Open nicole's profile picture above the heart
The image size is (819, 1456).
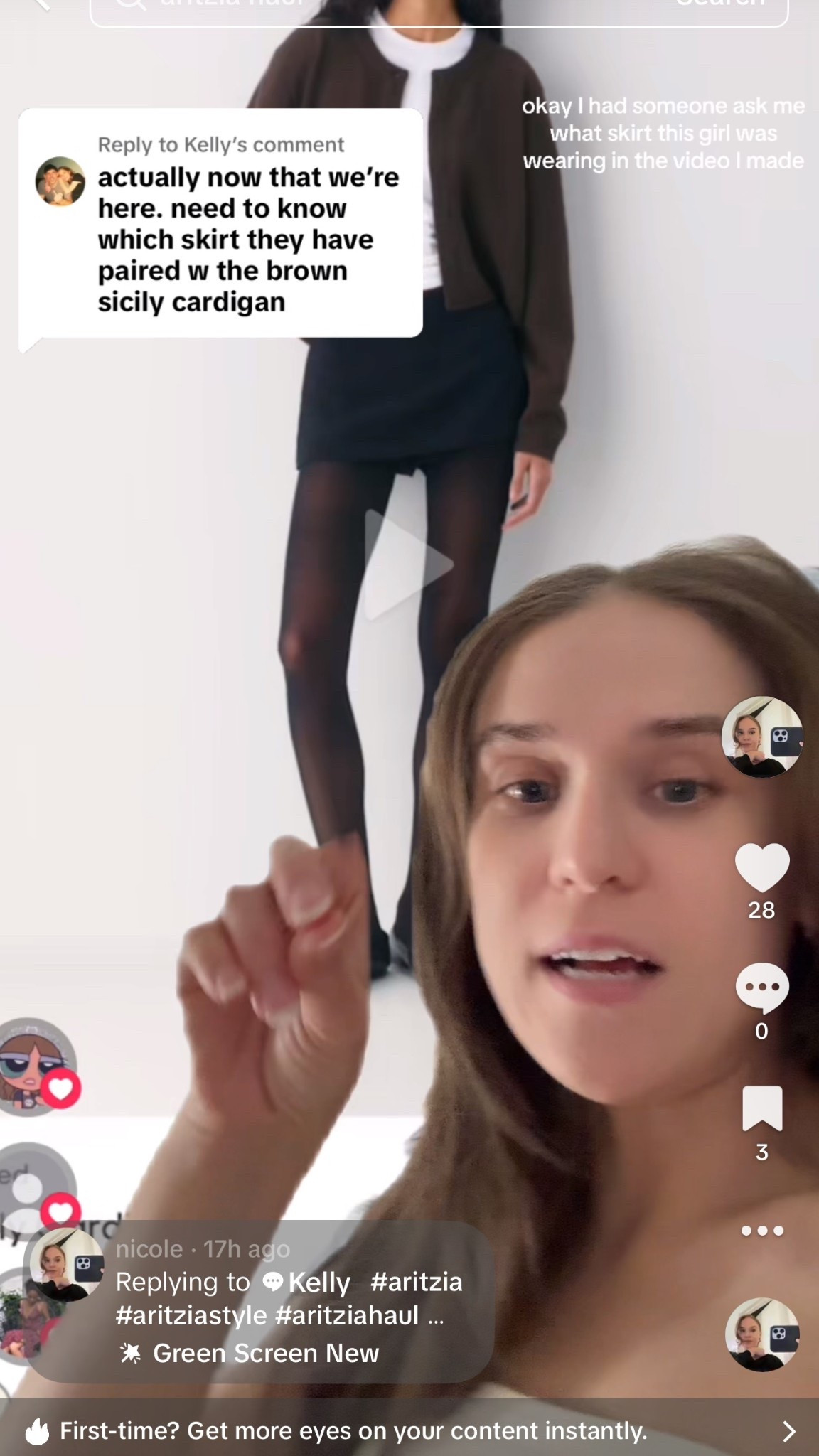click(761, 737)
